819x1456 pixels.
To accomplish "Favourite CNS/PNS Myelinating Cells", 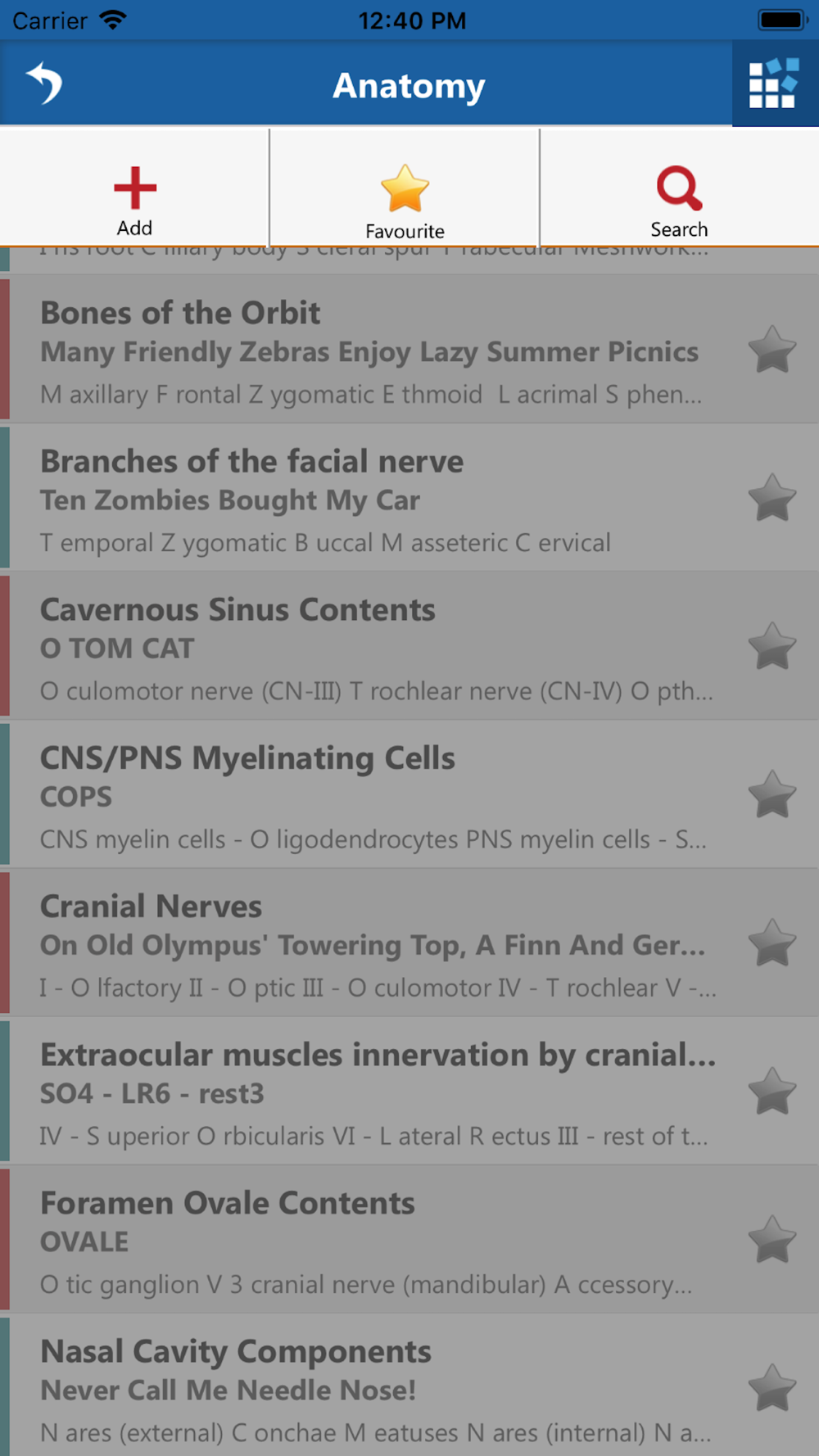I will (772, 794).
